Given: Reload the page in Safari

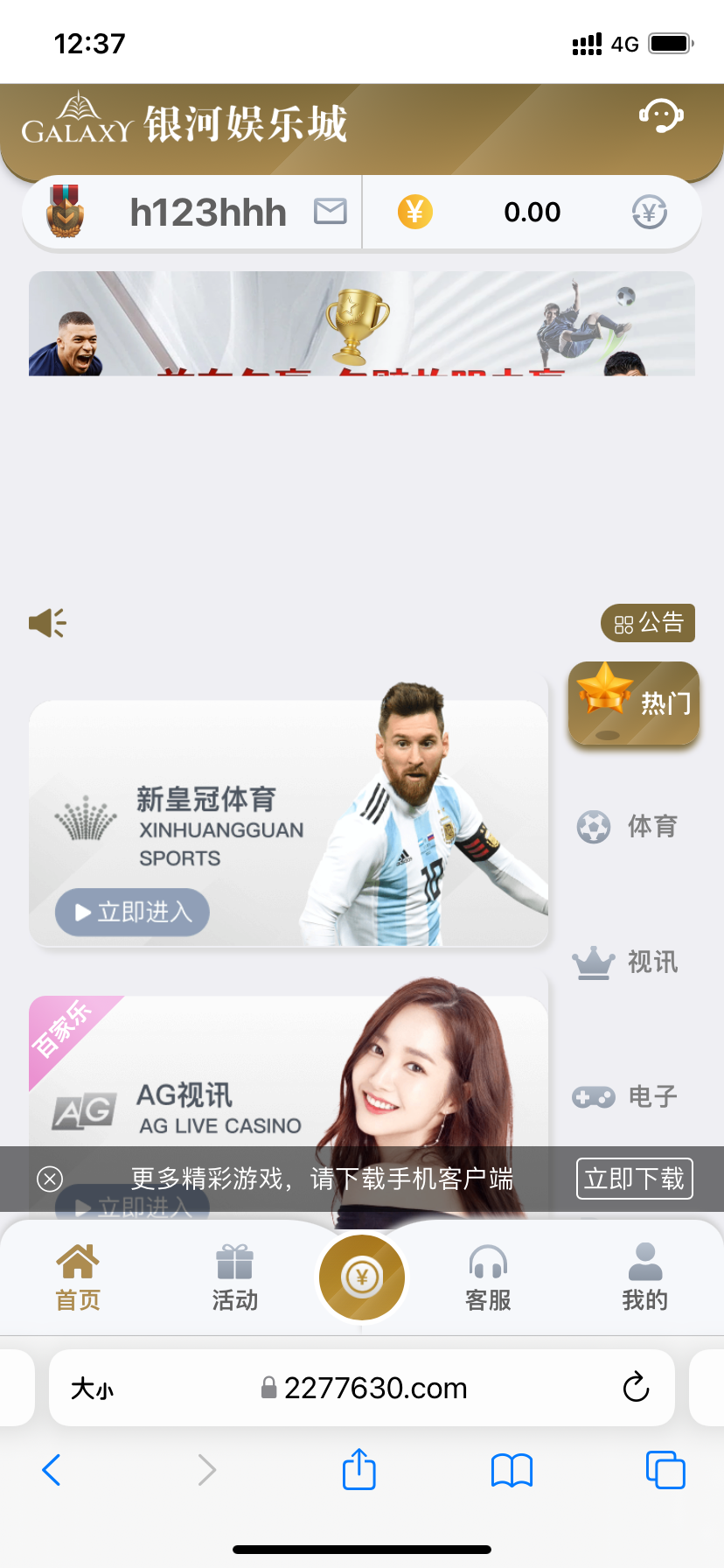Looking at the screenshot, I should click(x=636, y=1388).
